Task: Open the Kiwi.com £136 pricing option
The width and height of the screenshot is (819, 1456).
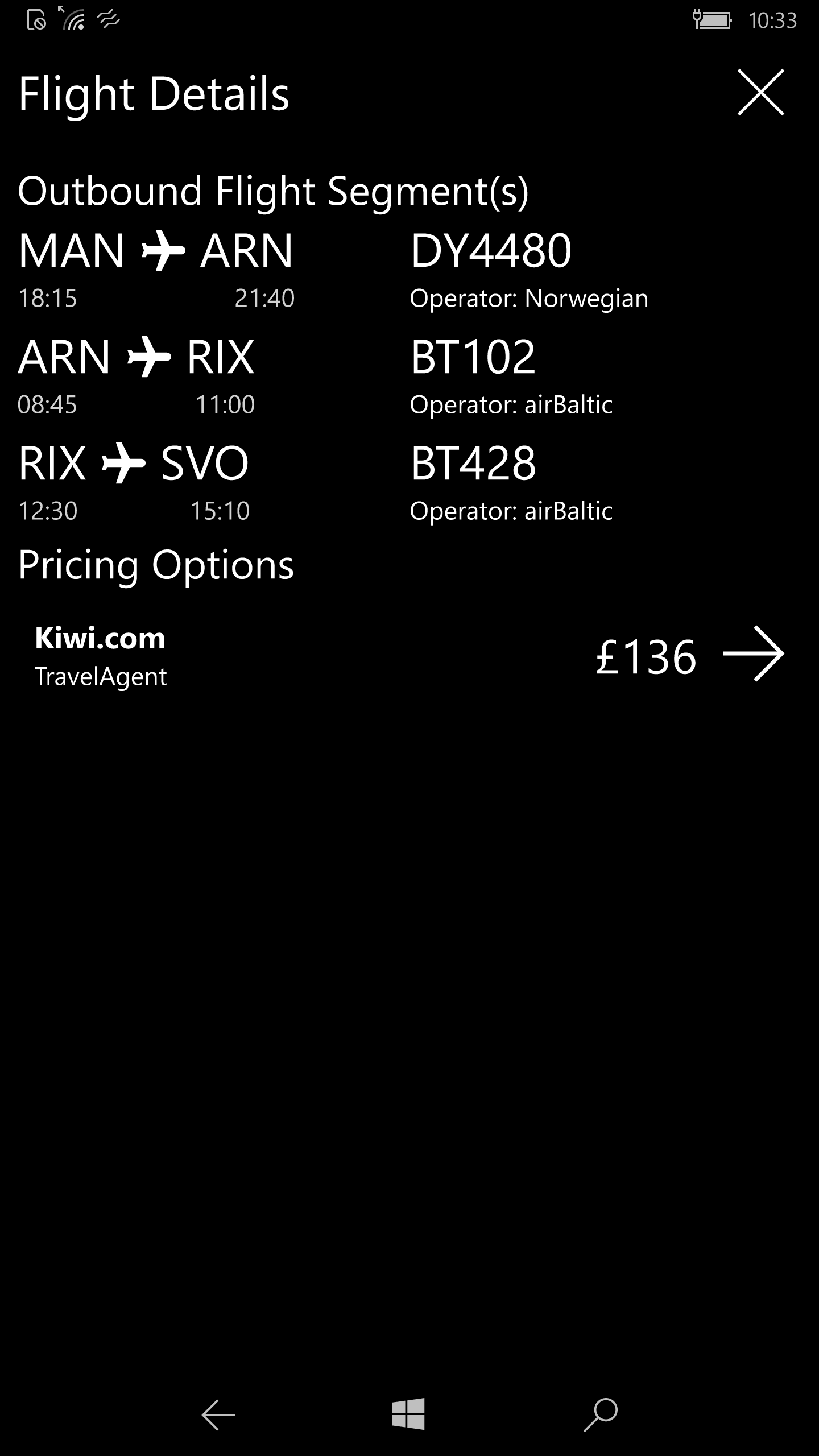Action: click(753, 654)
